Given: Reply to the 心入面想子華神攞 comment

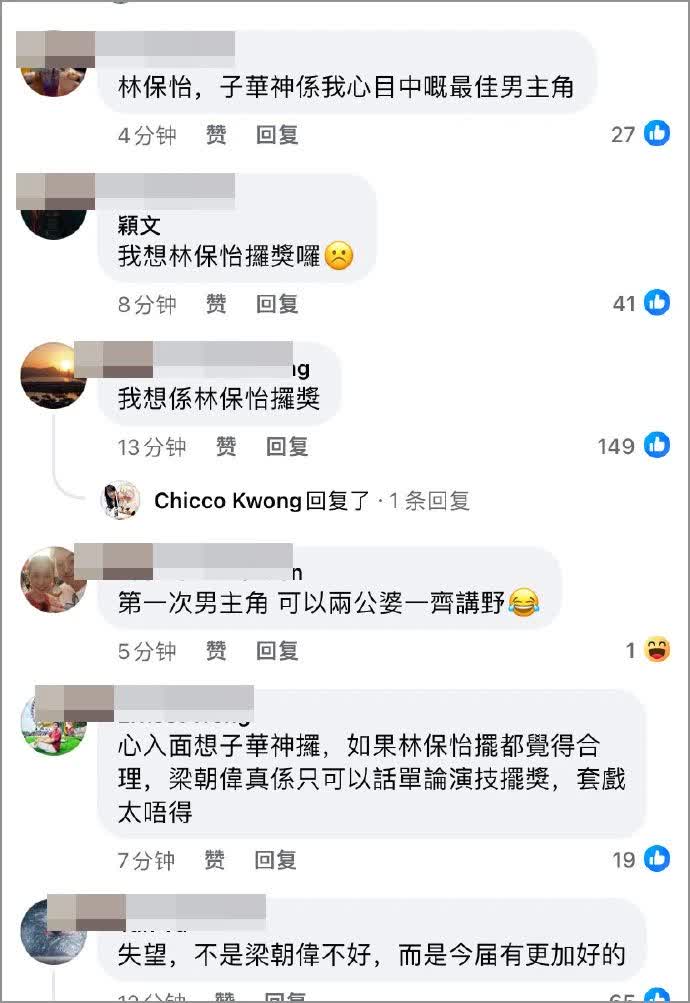Looking at the screenshot, I should pos(275,860).
